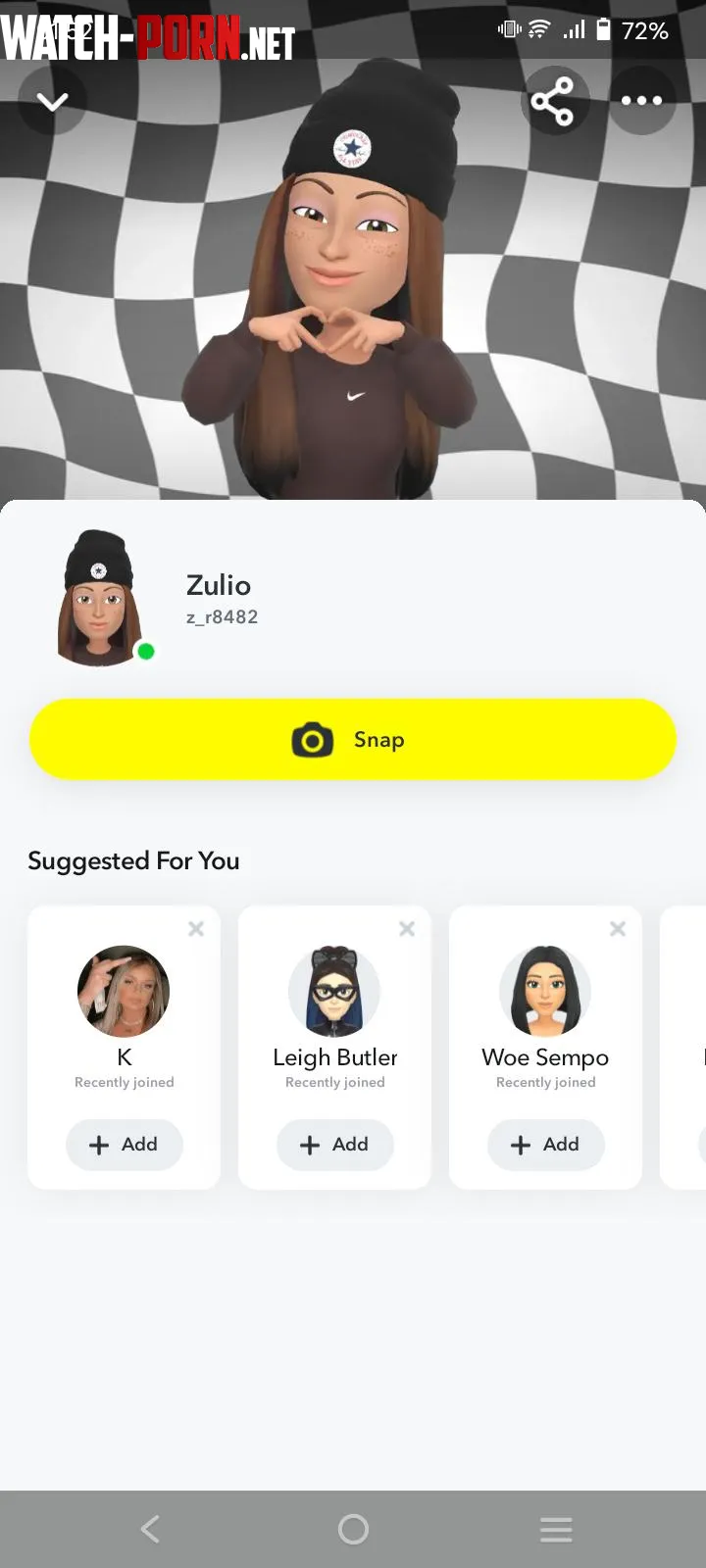The height and width of the screenshot is (1568, 706).
Task: Add Woe Sempo as a friend
Action: click(x=546, y=1145)
